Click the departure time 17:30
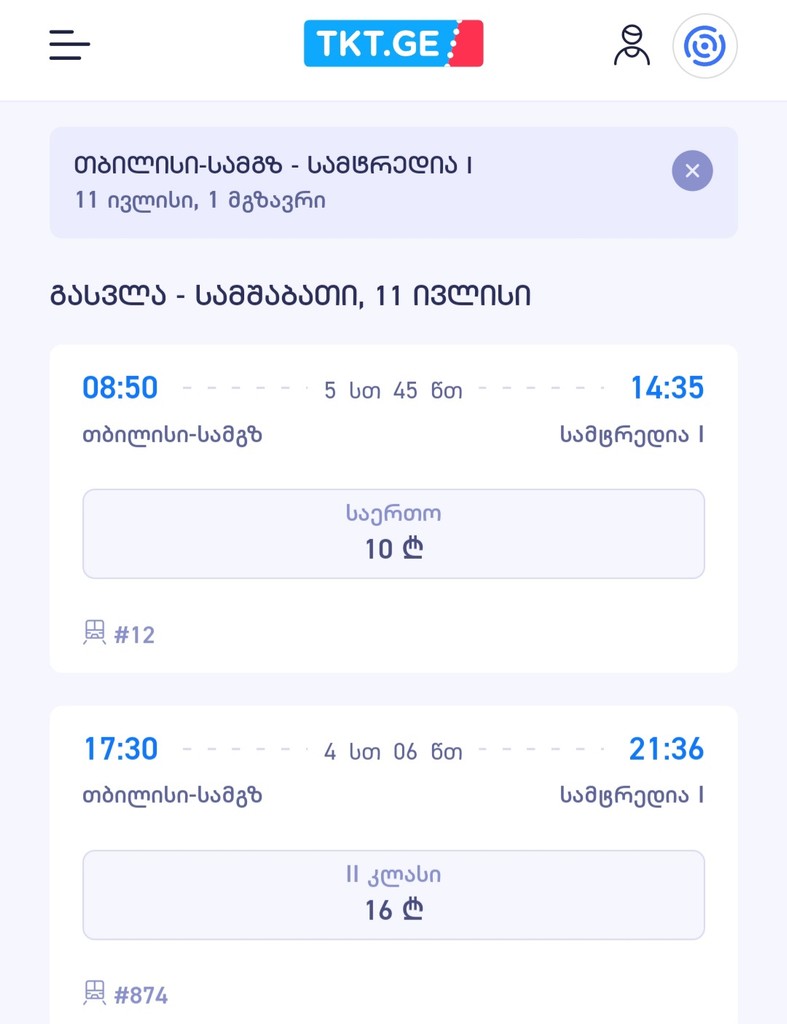The width and height of the screenshot is (787, 1024). (x=120, y=749)
